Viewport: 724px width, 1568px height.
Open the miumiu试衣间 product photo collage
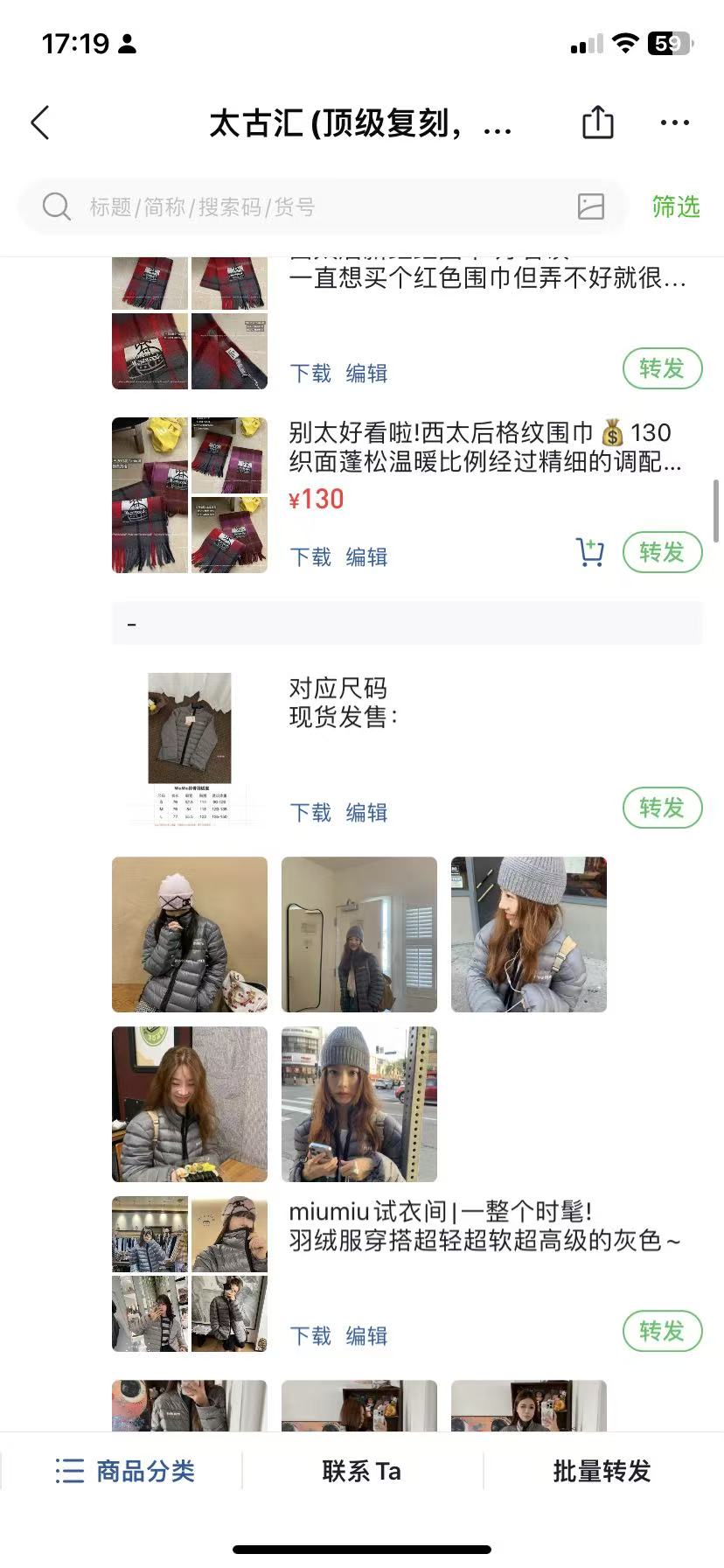coord(190,1274)
